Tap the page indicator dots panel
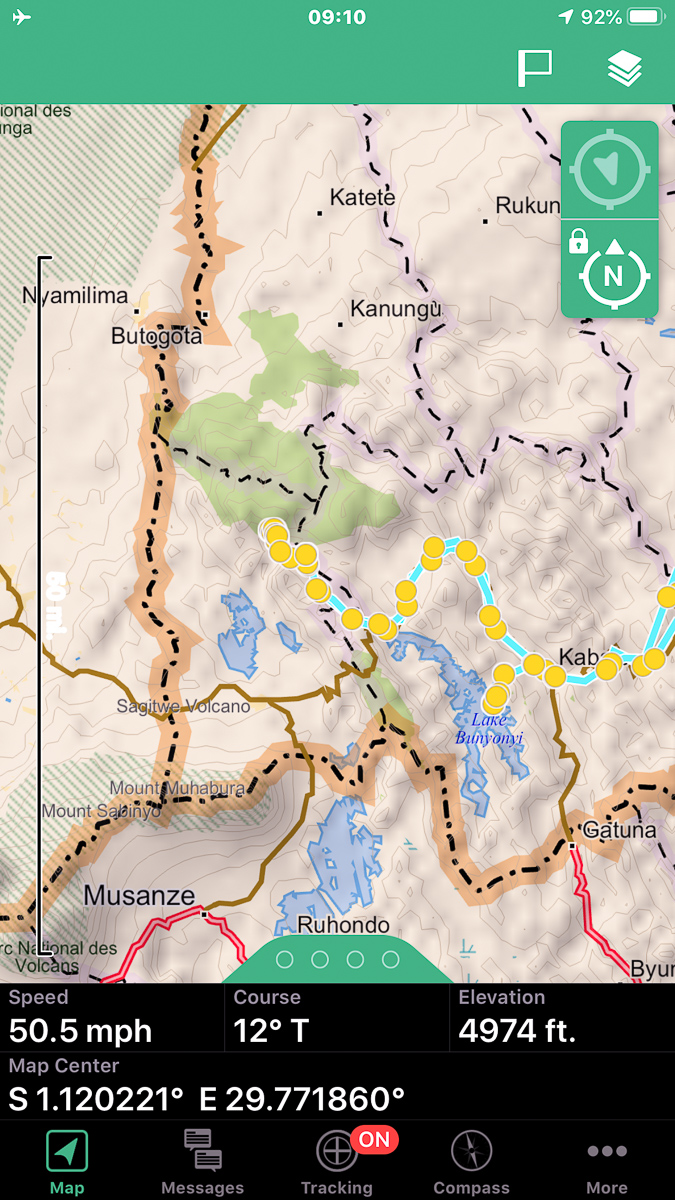Viewport: 675px width, 1200px height. (x=337, y=960)
